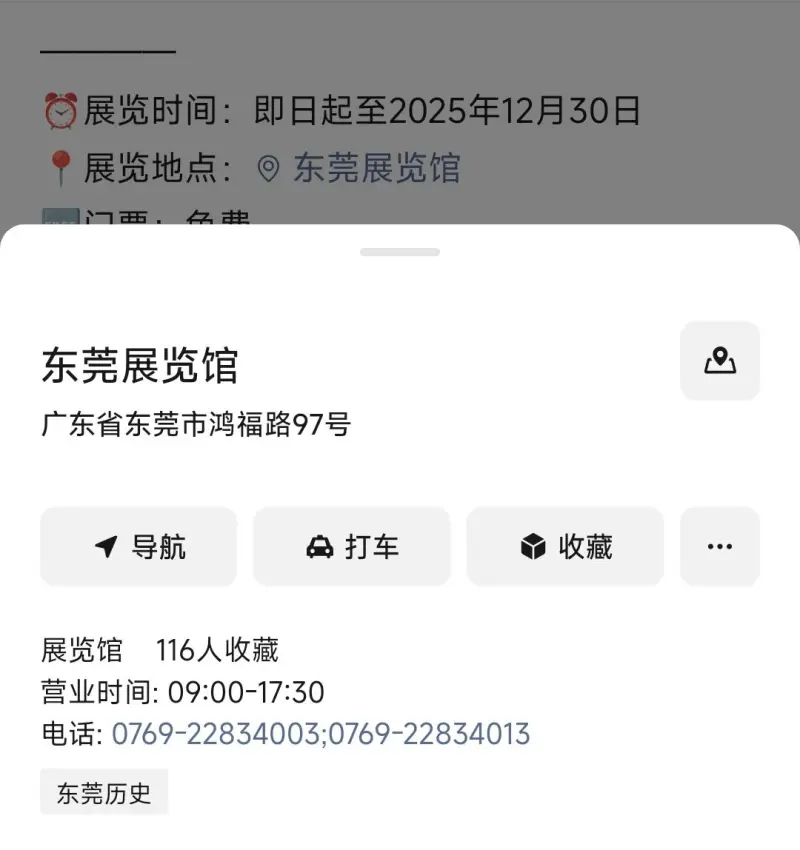This screenshot has height=850, width=800.
Task: Open the map view icon for 东莞展览馆
Action: pos(720,361)
